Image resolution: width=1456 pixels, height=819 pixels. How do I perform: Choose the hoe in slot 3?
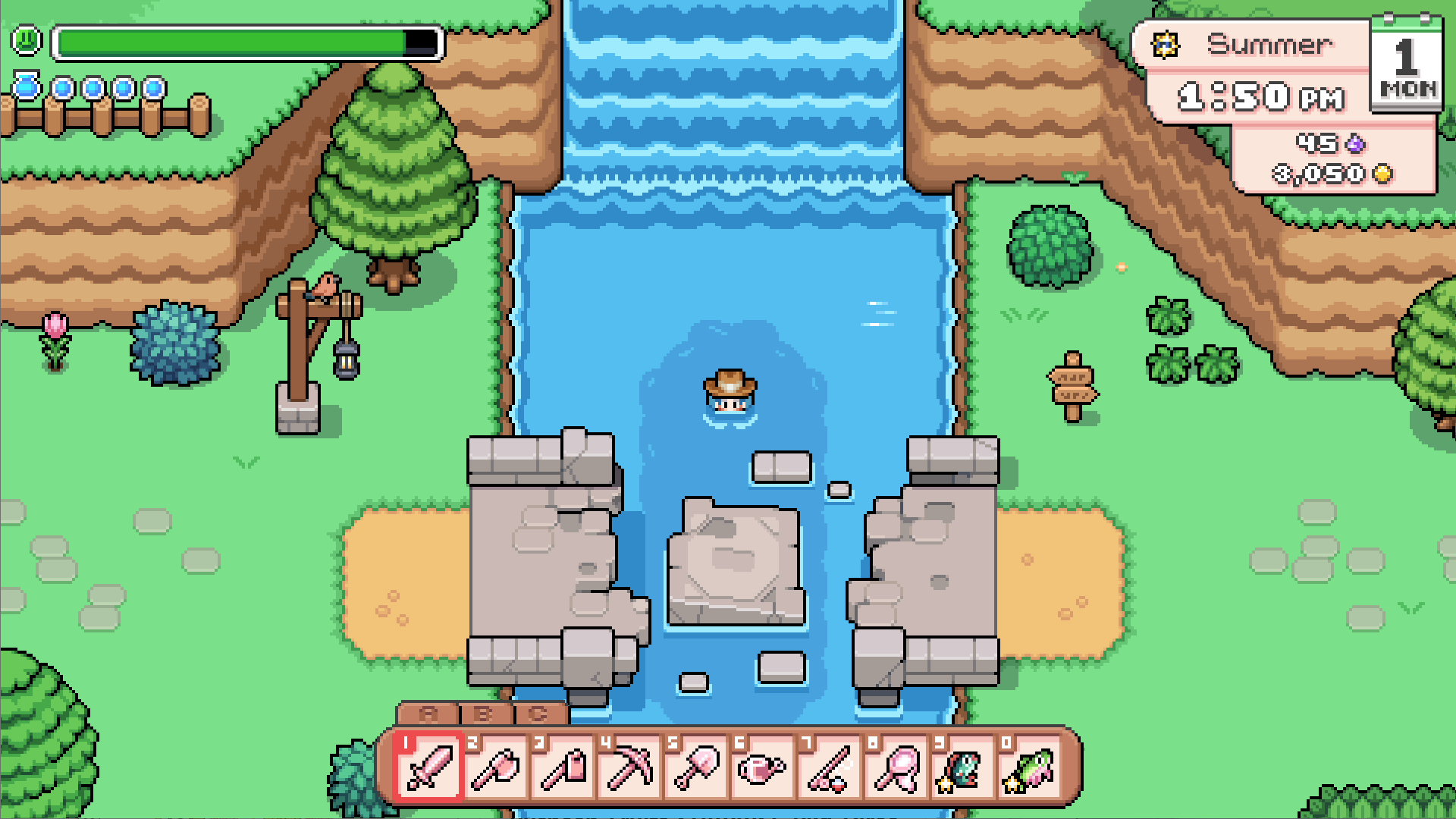[563, 767]
